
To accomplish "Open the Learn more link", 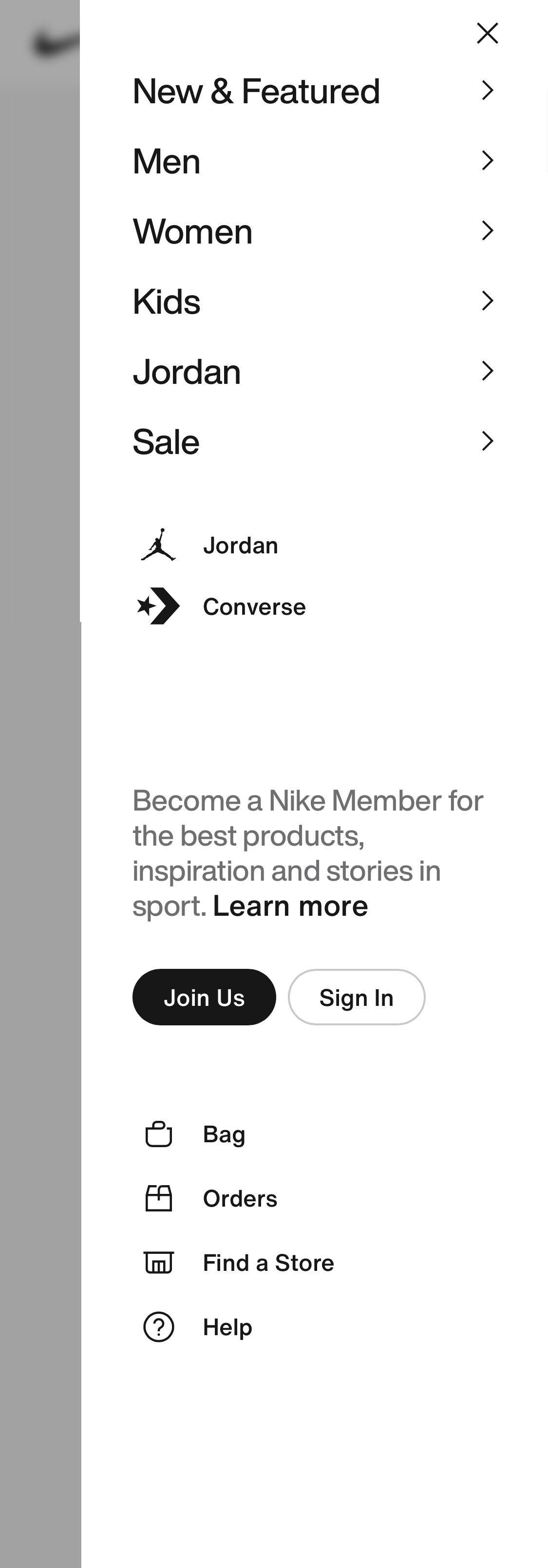I will 290,906.
